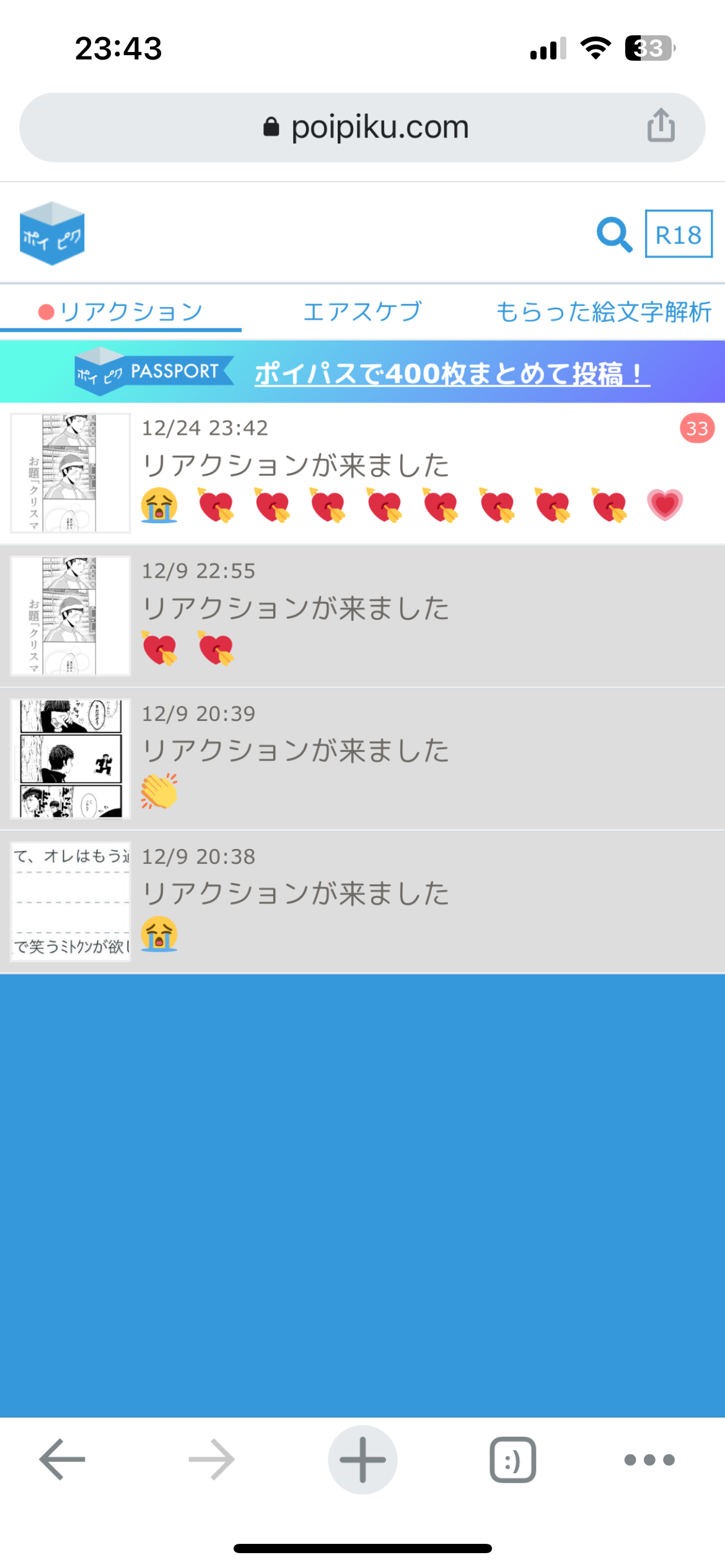The height and width of the screenshot is (1568, 725).
Task: Open the もらった絵文字解析 tab
Action: point(603,311)
